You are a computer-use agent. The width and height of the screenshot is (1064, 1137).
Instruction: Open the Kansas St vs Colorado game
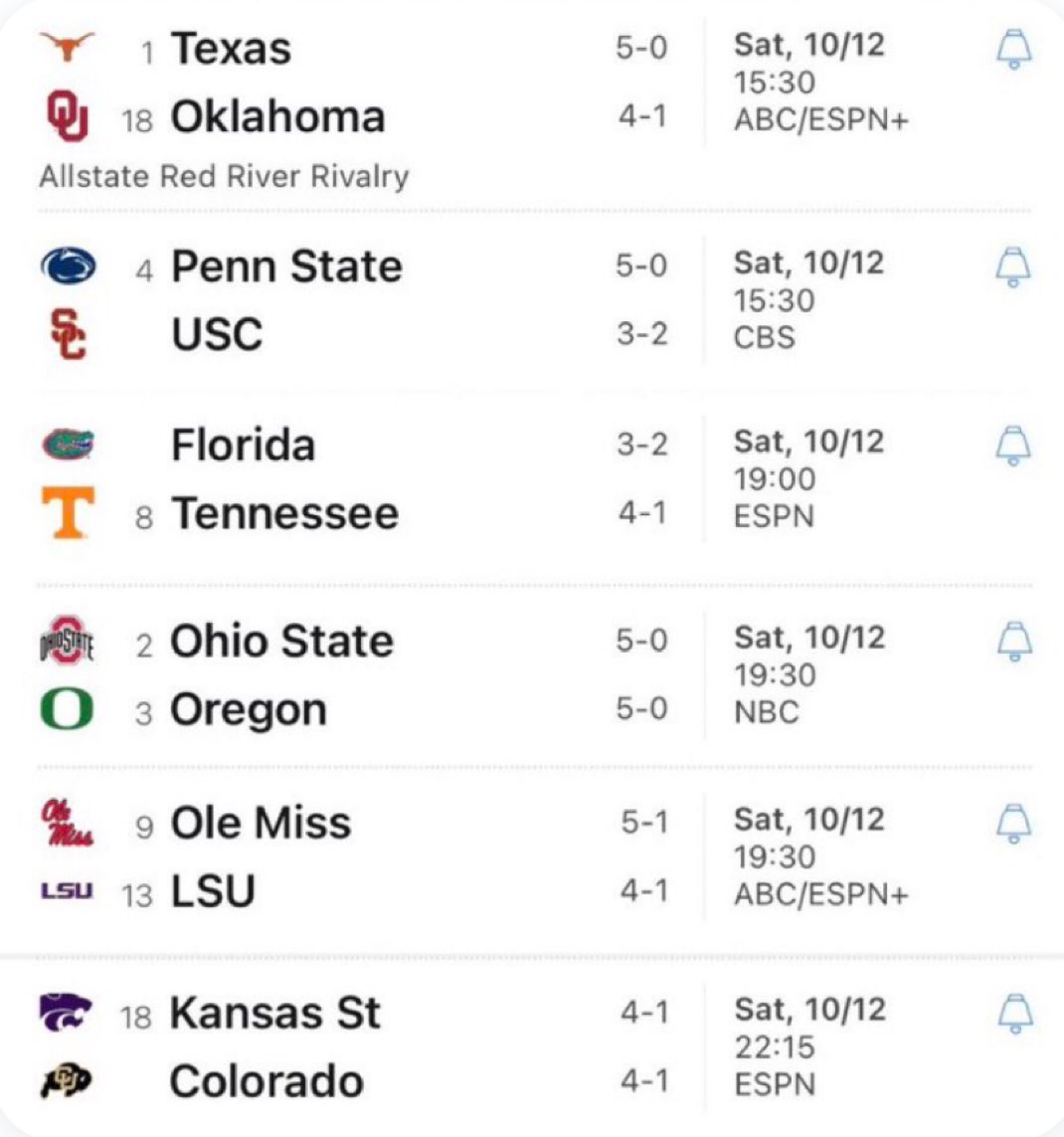(x=348, y=1047)
